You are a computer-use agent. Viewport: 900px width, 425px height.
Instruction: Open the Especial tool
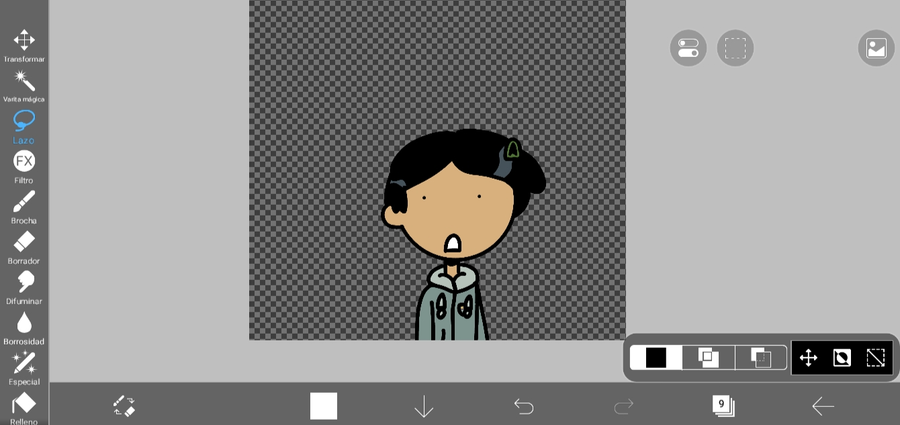(24, 364)
